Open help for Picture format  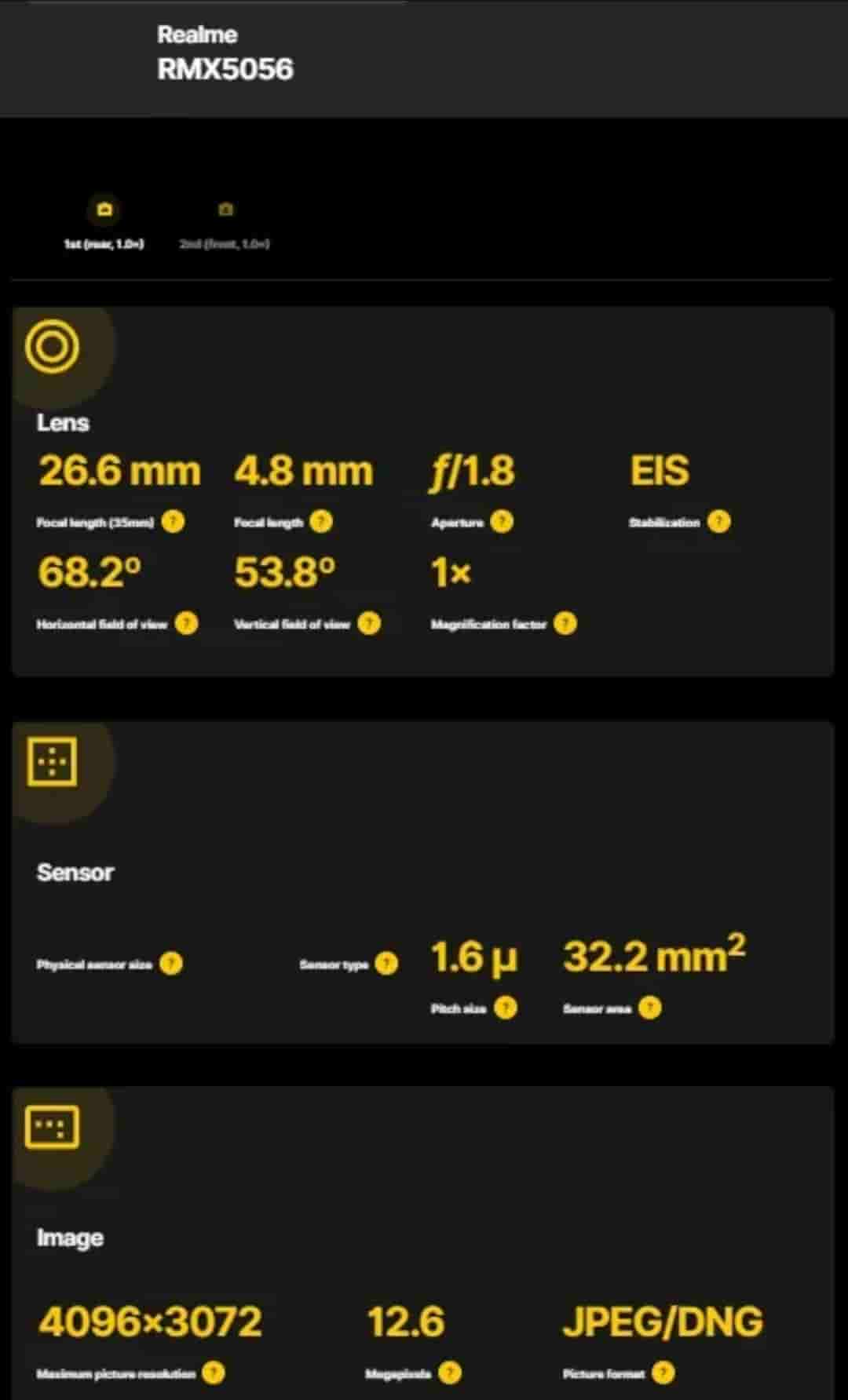coord(663,1373)
